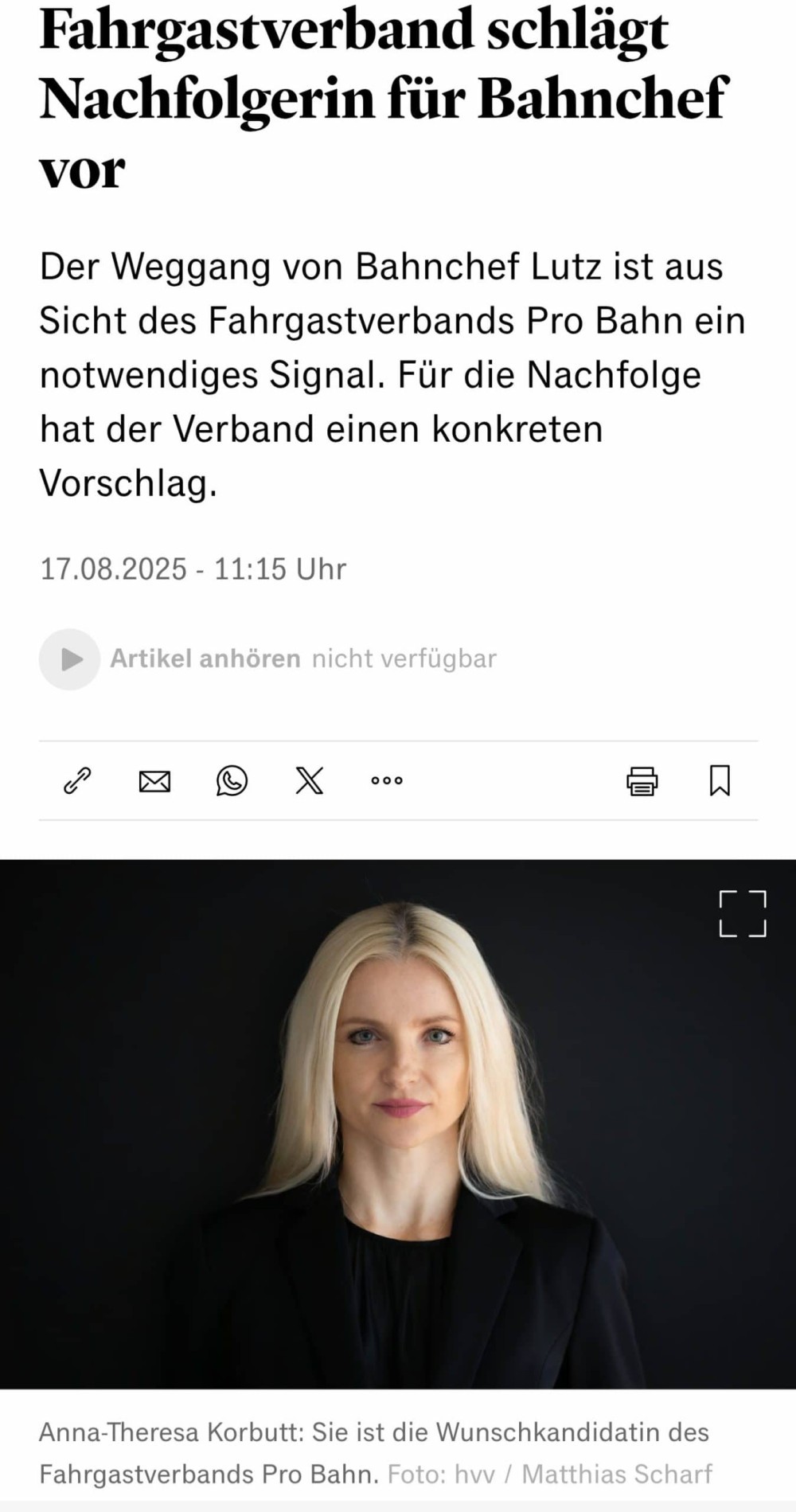The height and width of the screenshot is (1512, 796).
Task: Copy the article link
Action: (x=77, y=780)
